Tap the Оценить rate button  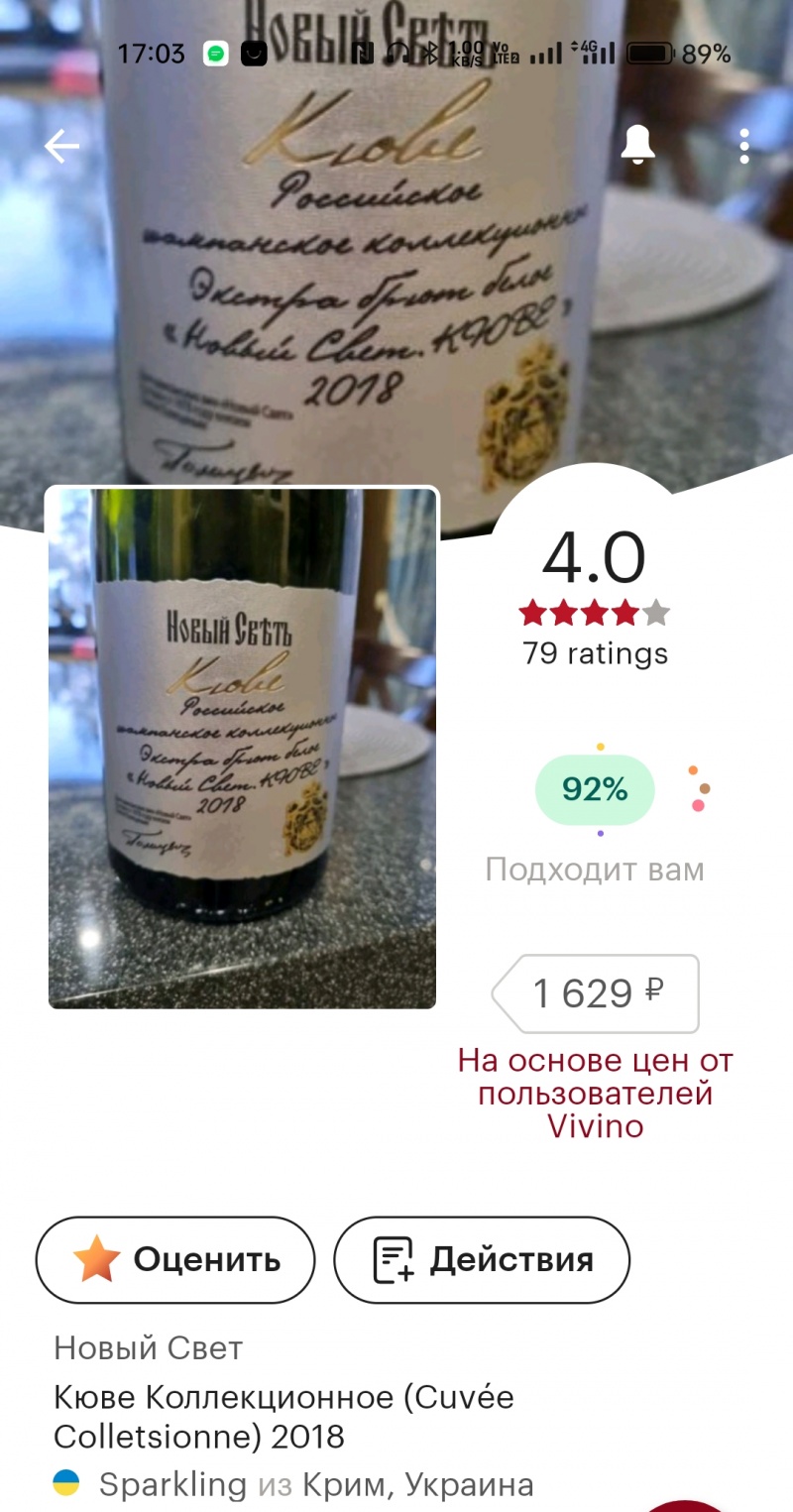point(175,1260)
